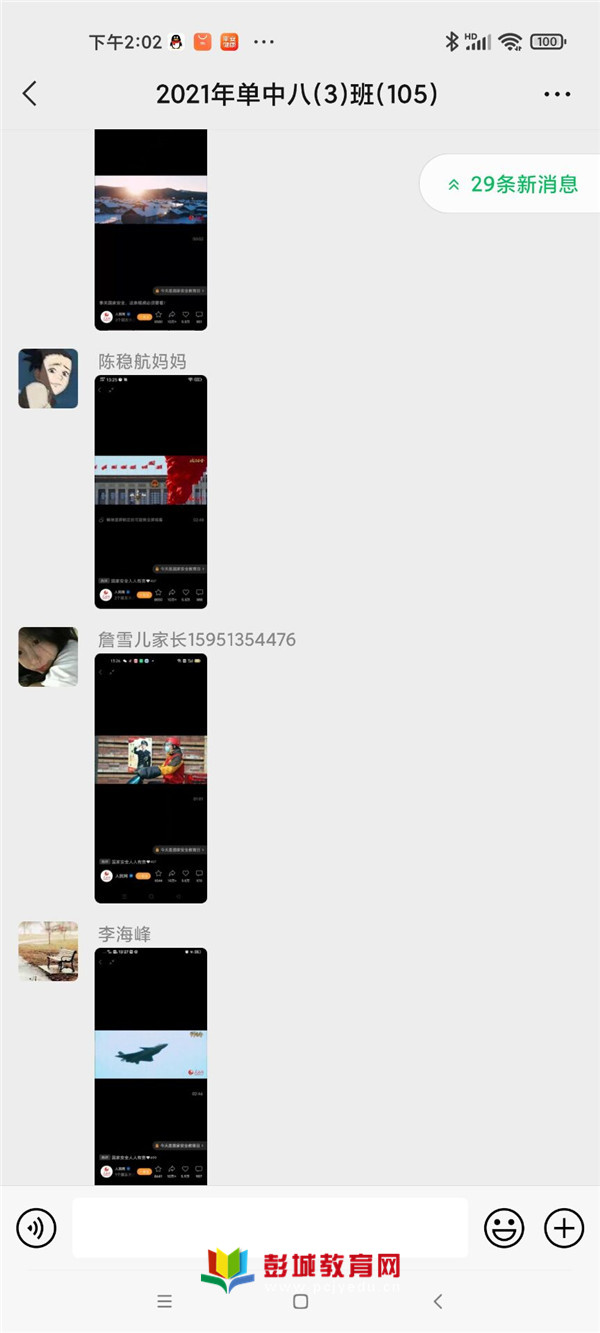Screen dimensions: 600x1333
Task: Open the plus attachment menu
Action: point(564,1227)
